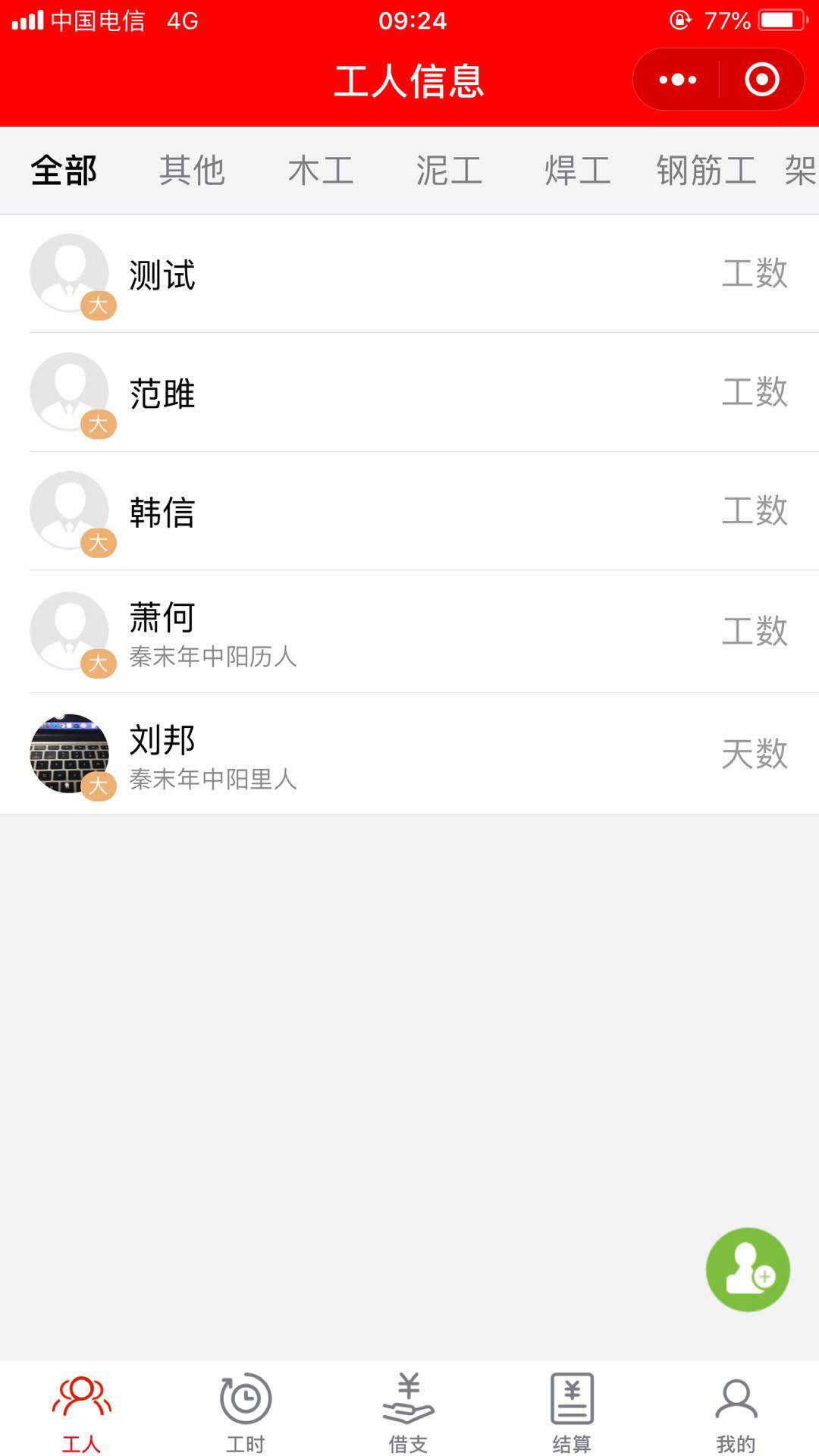Select the 全部 category tab
The image size is (819, 1456).
(x=64, y=171)
